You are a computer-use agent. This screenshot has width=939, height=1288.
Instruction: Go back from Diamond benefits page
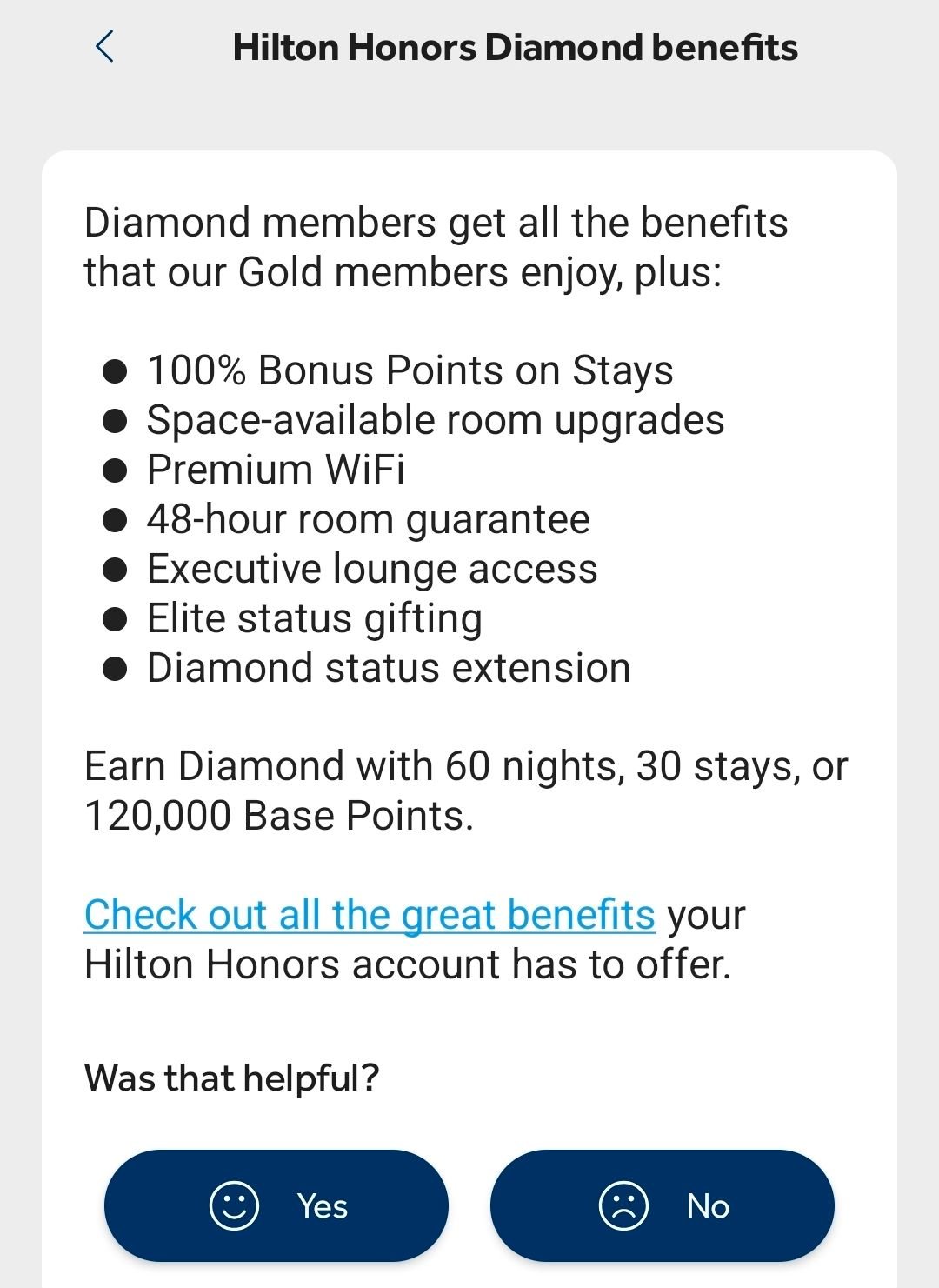pyautogui.click(x=104, y=47)
